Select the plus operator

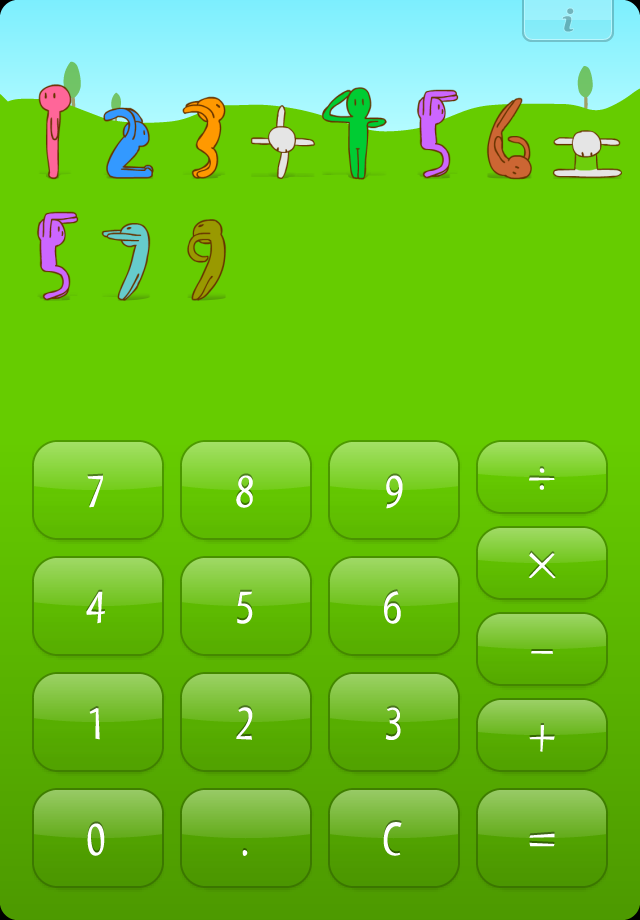[542, 735]
